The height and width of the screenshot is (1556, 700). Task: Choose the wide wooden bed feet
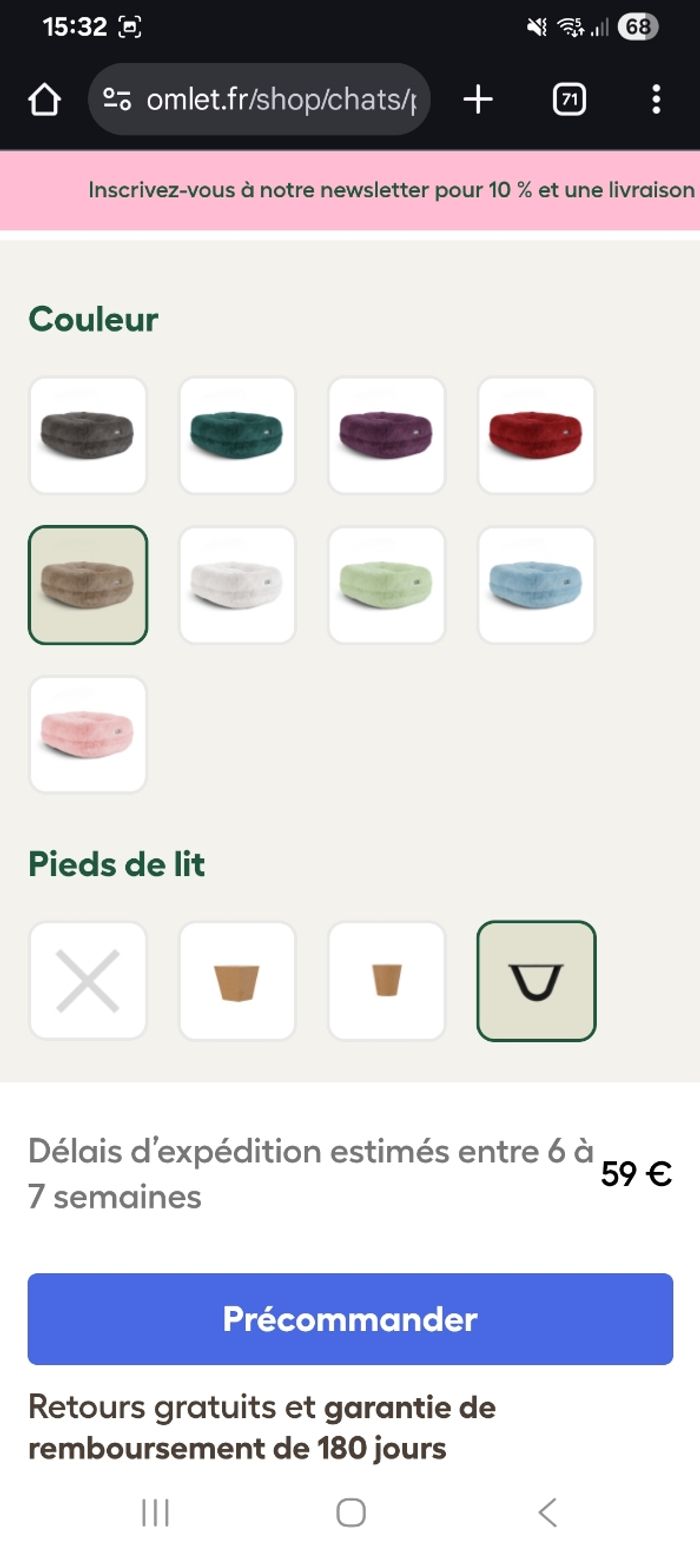[x=237, y=980]
